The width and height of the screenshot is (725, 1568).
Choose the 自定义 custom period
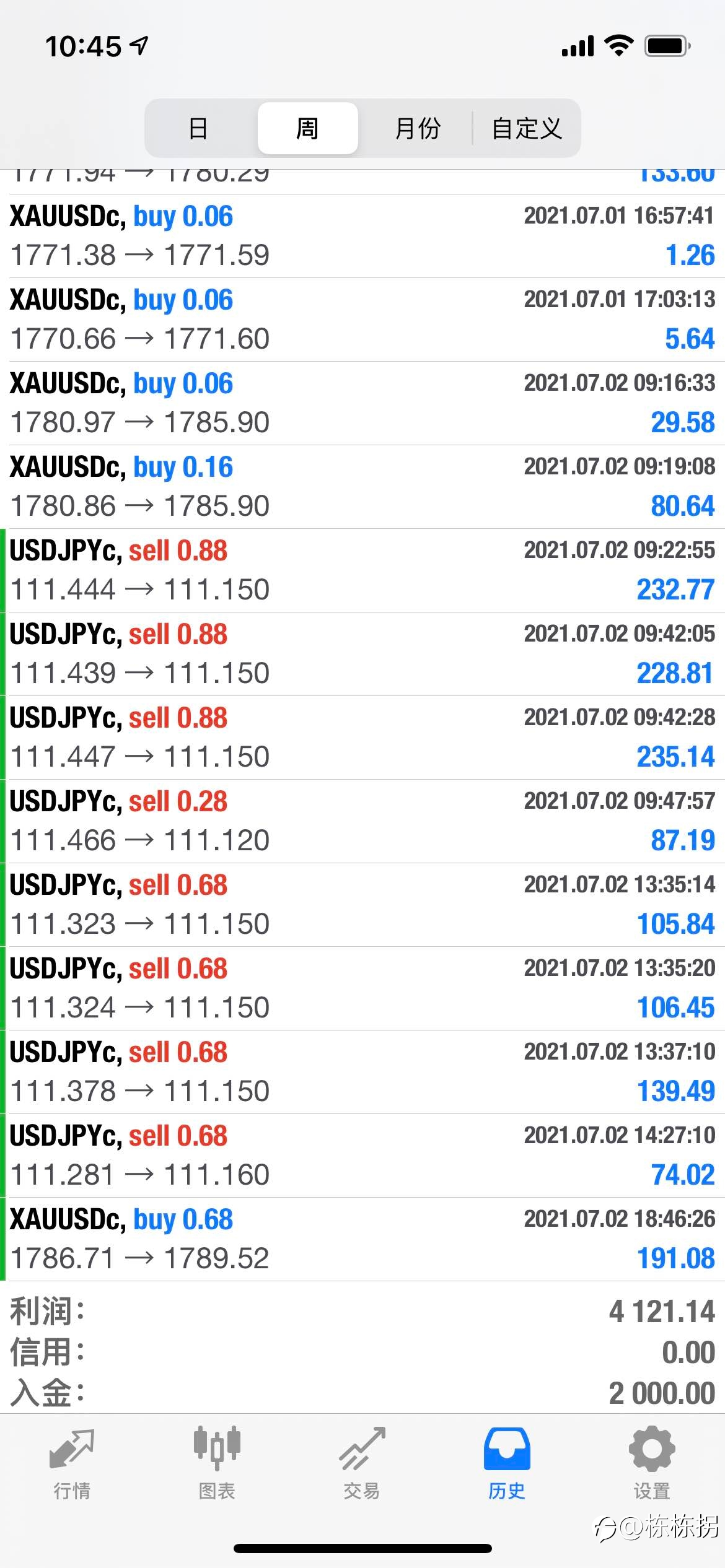(527, 128)
